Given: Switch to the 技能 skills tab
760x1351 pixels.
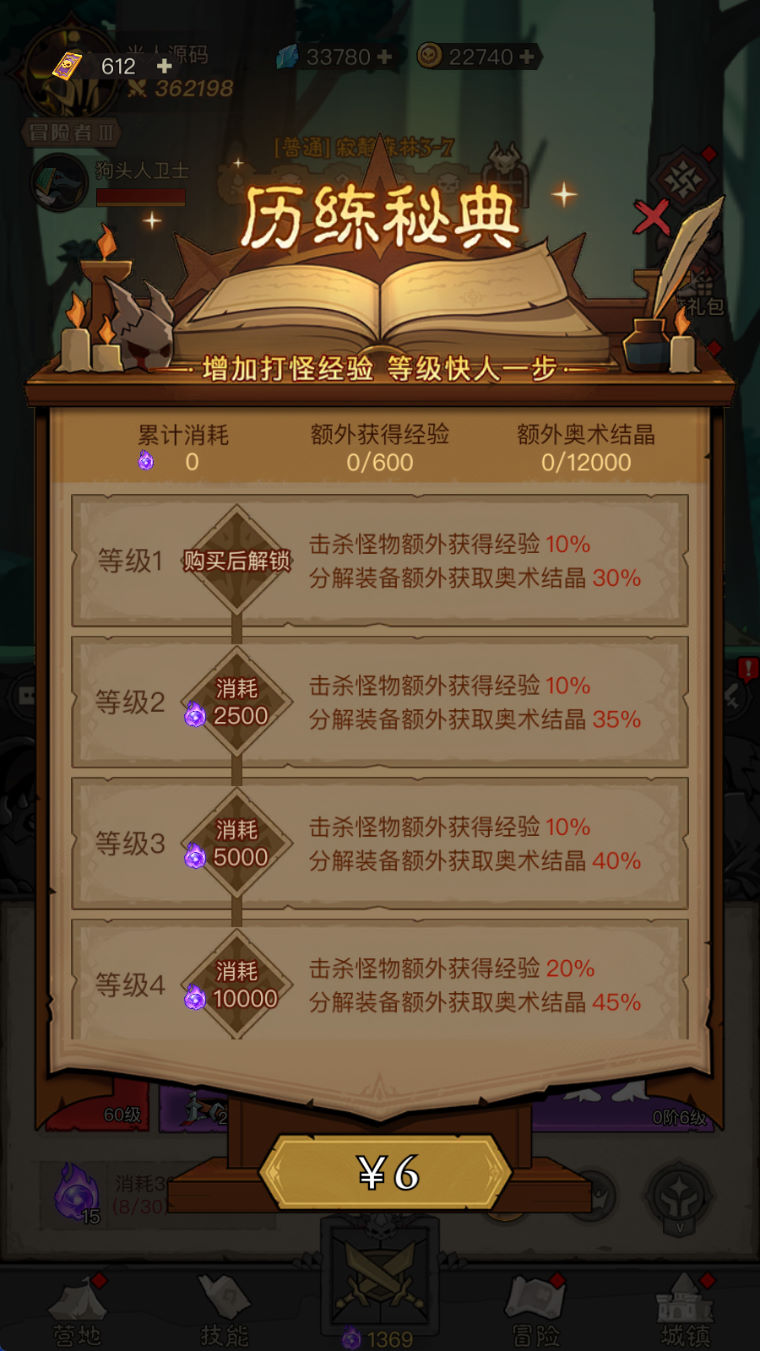Looking at the screenshot, I should pos(223,1310).
